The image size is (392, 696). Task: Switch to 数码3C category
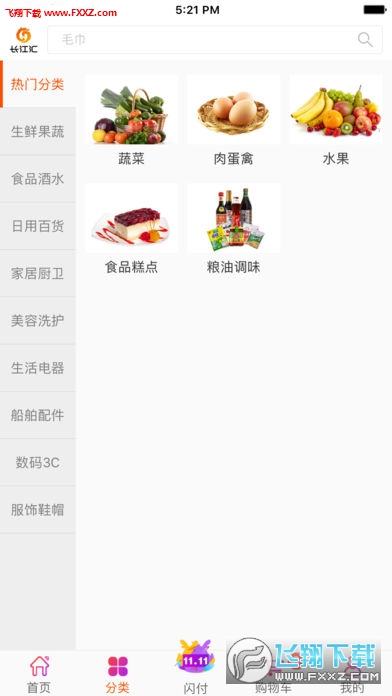(38, 463)
